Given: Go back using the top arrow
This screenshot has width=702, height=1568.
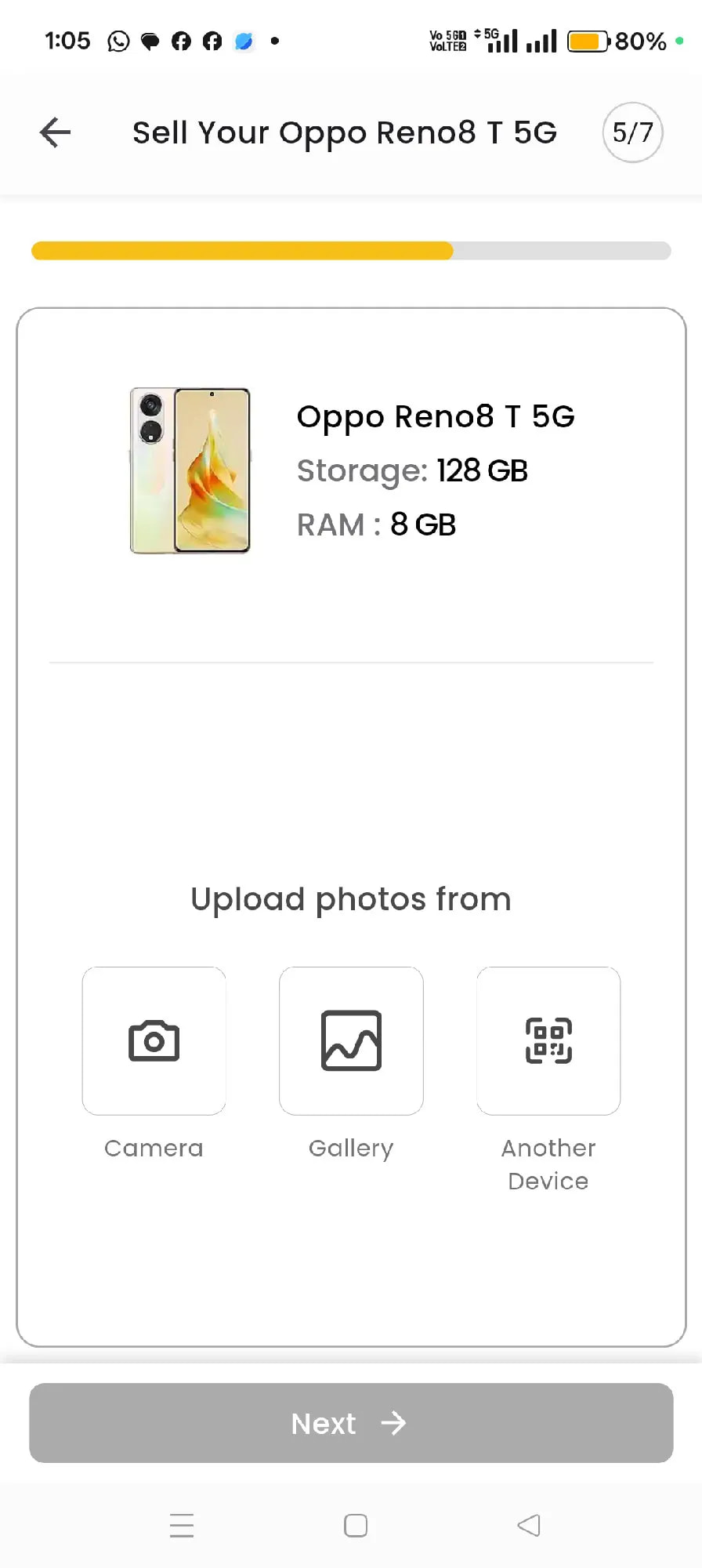Looking at the screenshot, I should [56, 132].
